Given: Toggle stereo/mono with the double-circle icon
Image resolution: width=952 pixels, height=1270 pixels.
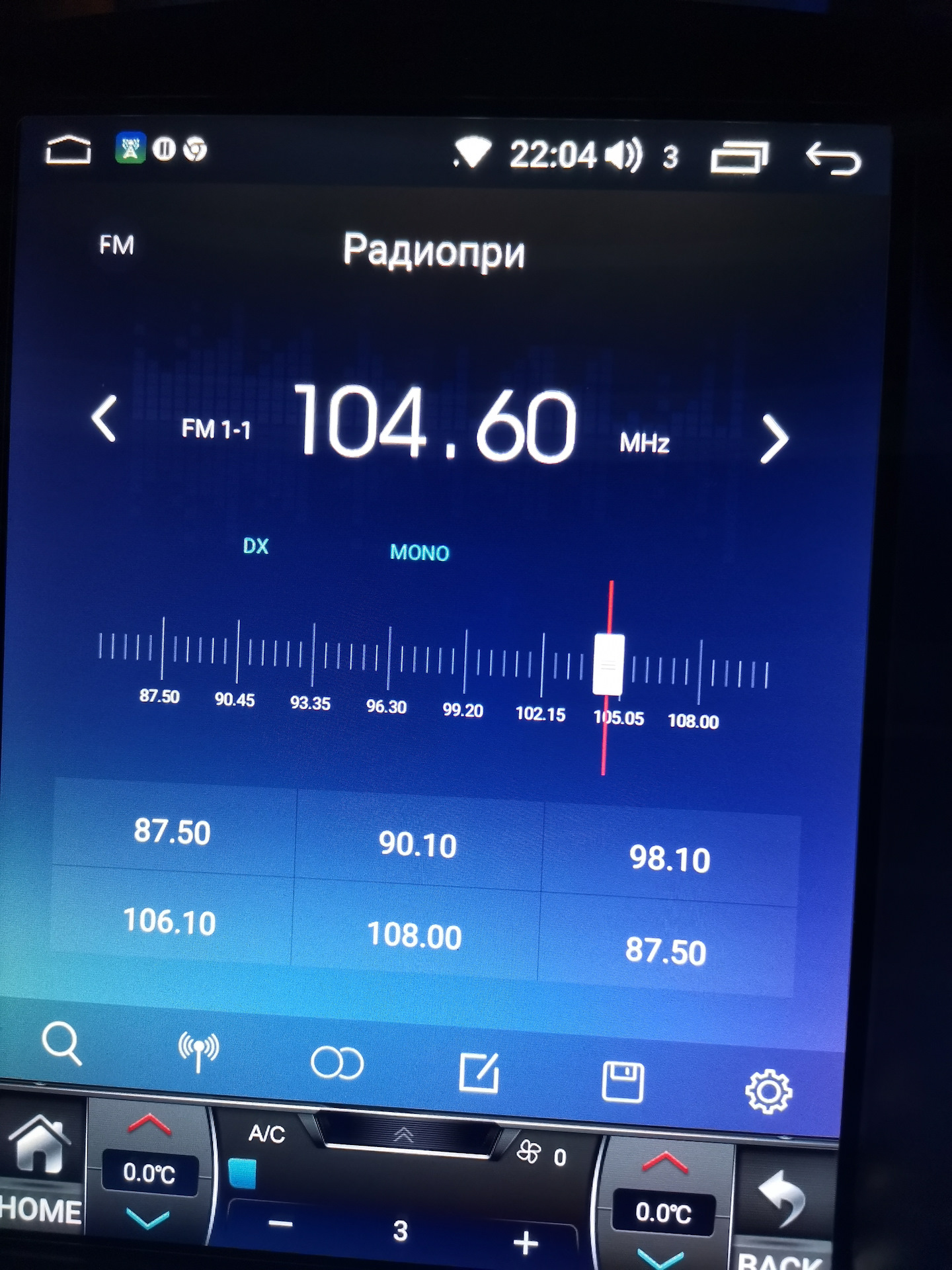Looking at the screenshot, I should coord(337,1063).
